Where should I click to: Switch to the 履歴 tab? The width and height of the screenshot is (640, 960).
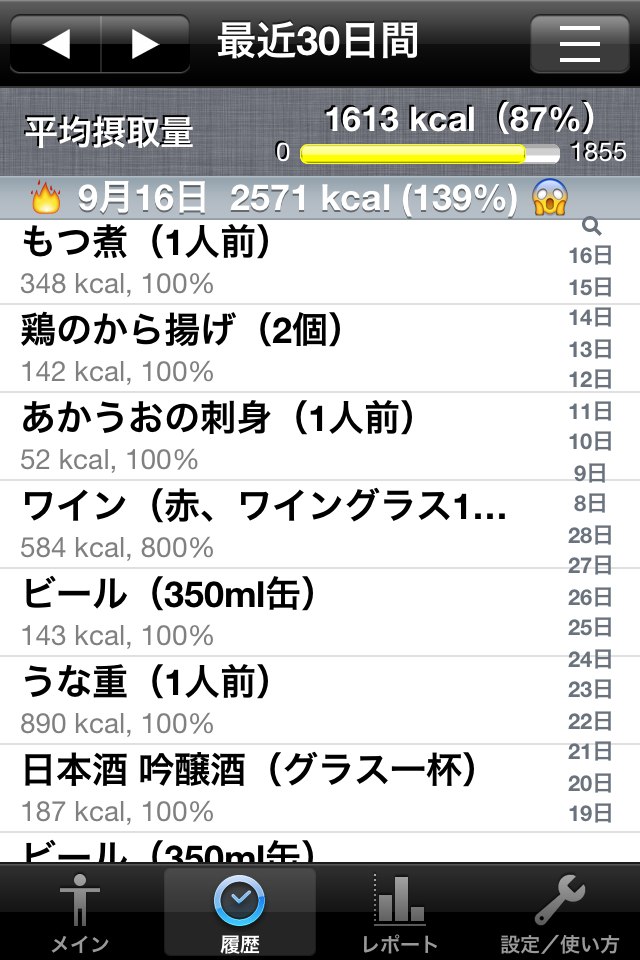tap(240, 911)
